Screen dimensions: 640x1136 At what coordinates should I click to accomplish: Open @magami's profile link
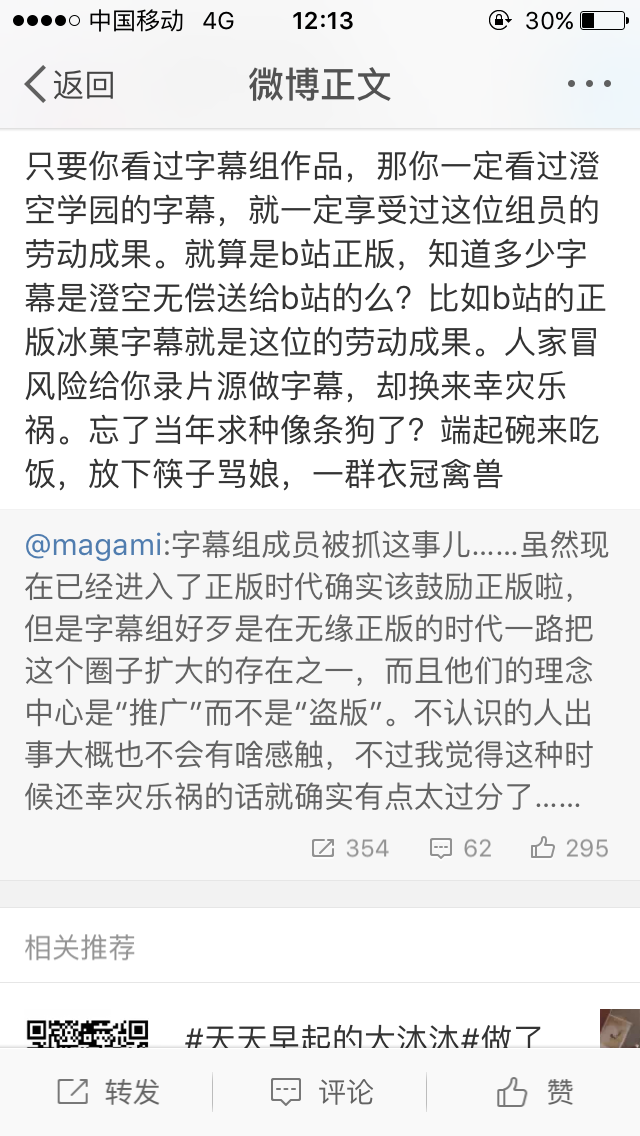(x=96, y=545)
